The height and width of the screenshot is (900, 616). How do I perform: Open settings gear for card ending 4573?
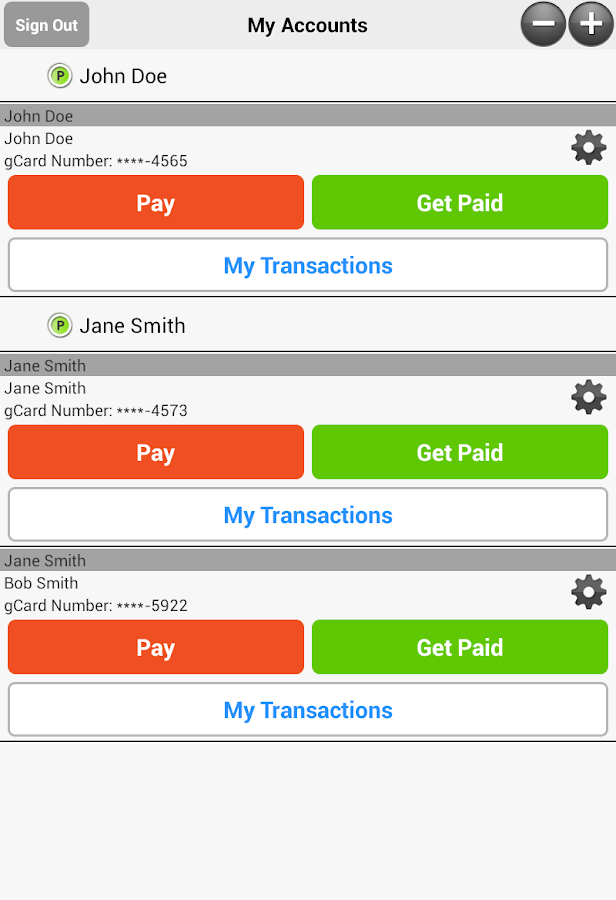click(588, 398)
